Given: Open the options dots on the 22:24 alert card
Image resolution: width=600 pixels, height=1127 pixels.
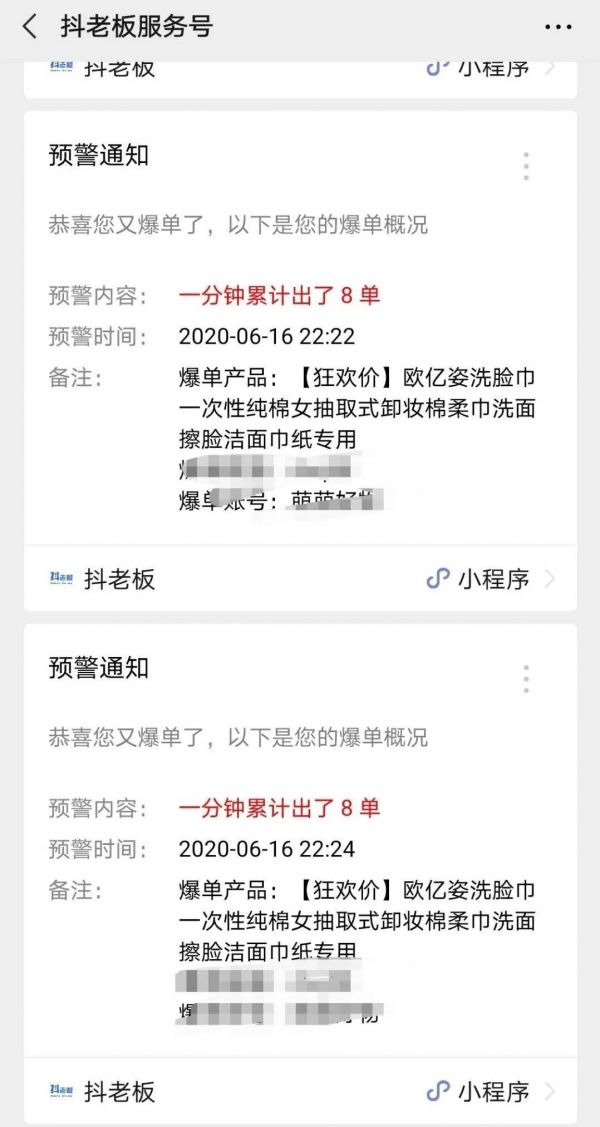Looking at the screenshot, I should coord(527,679).
